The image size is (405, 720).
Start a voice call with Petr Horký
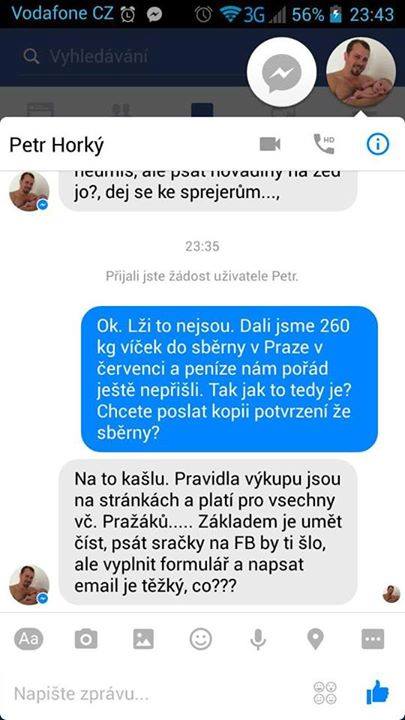tap(324, 144)
